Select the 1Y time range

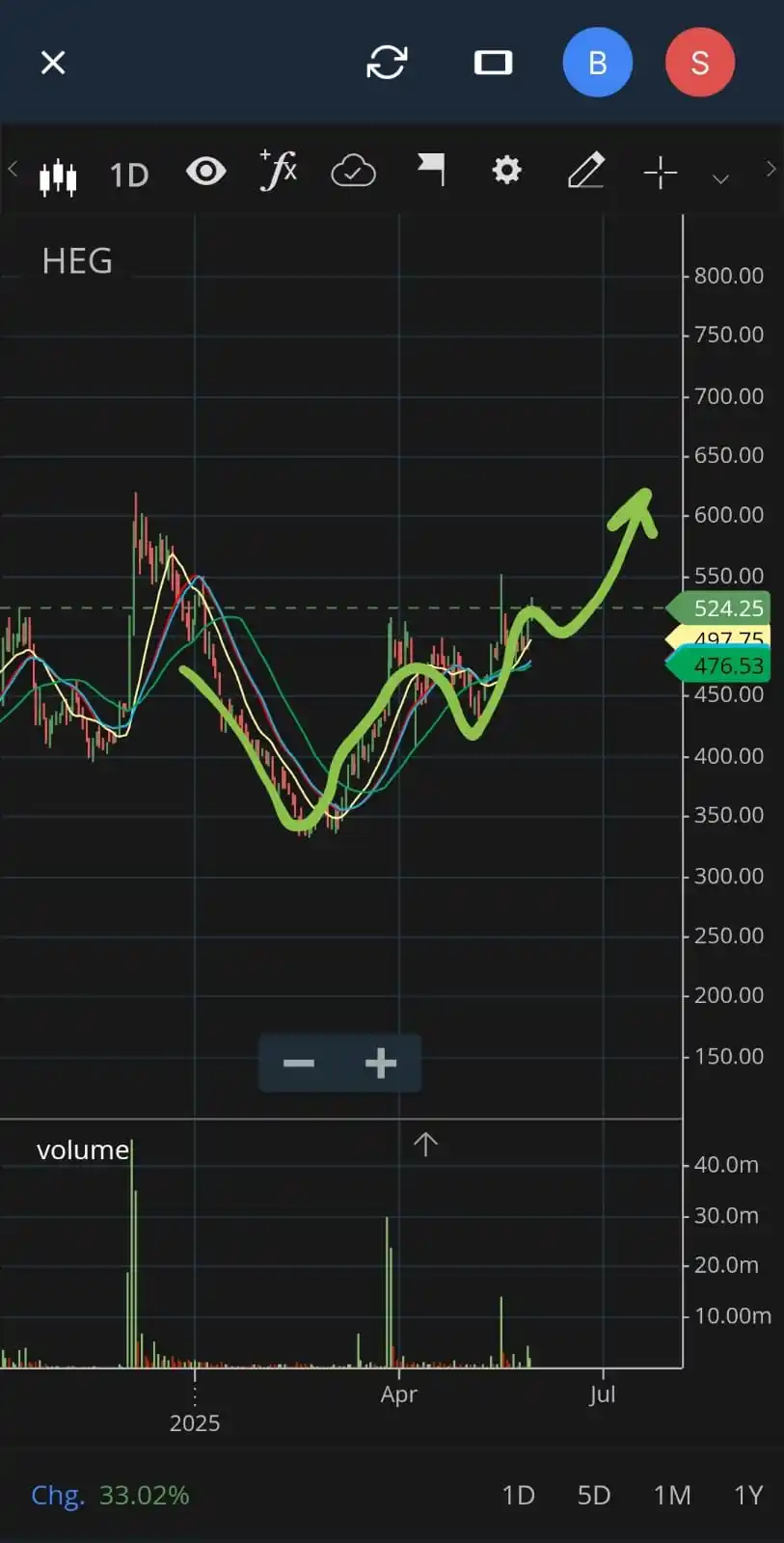tap(748, 1495)
